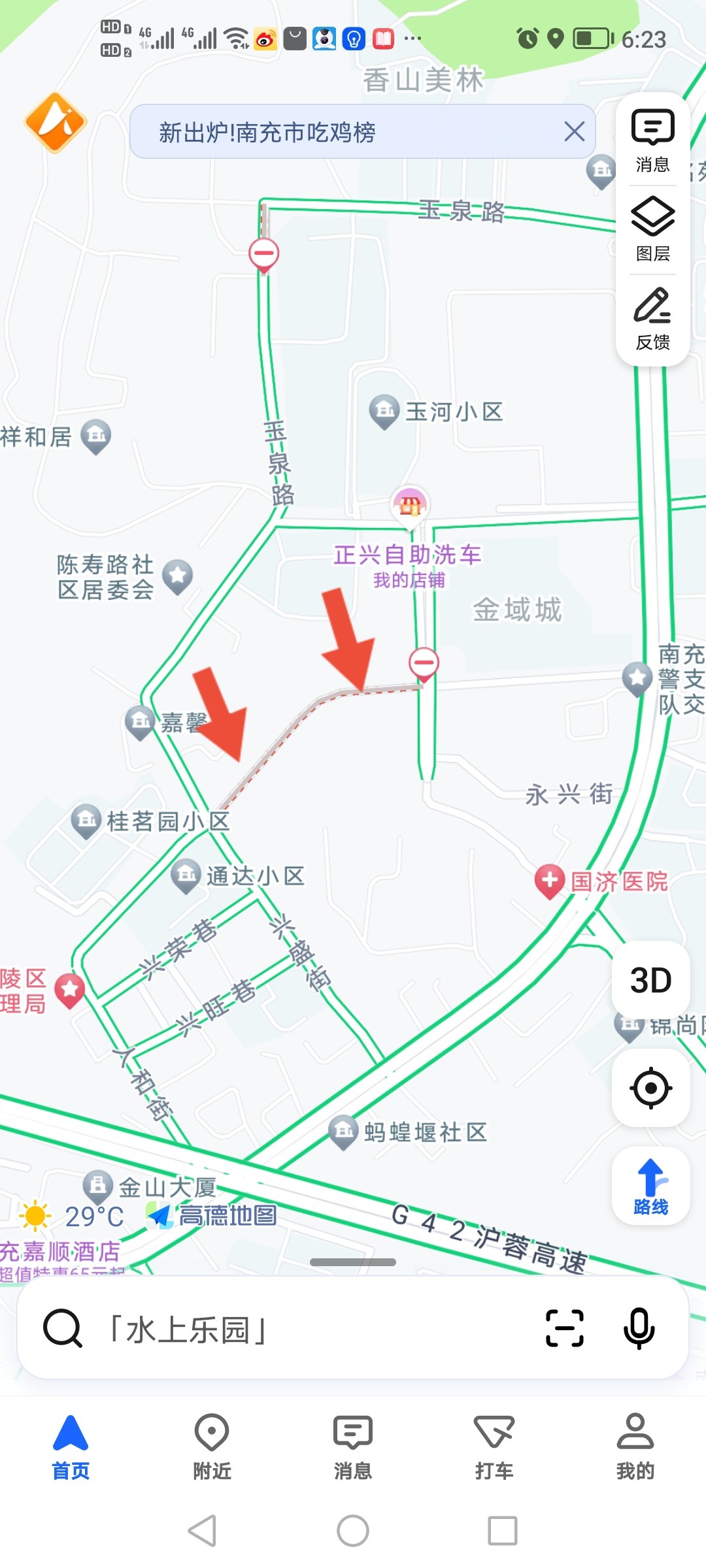
Task: Switch to the 附近 tab
Action: (x=212, y=1447)
